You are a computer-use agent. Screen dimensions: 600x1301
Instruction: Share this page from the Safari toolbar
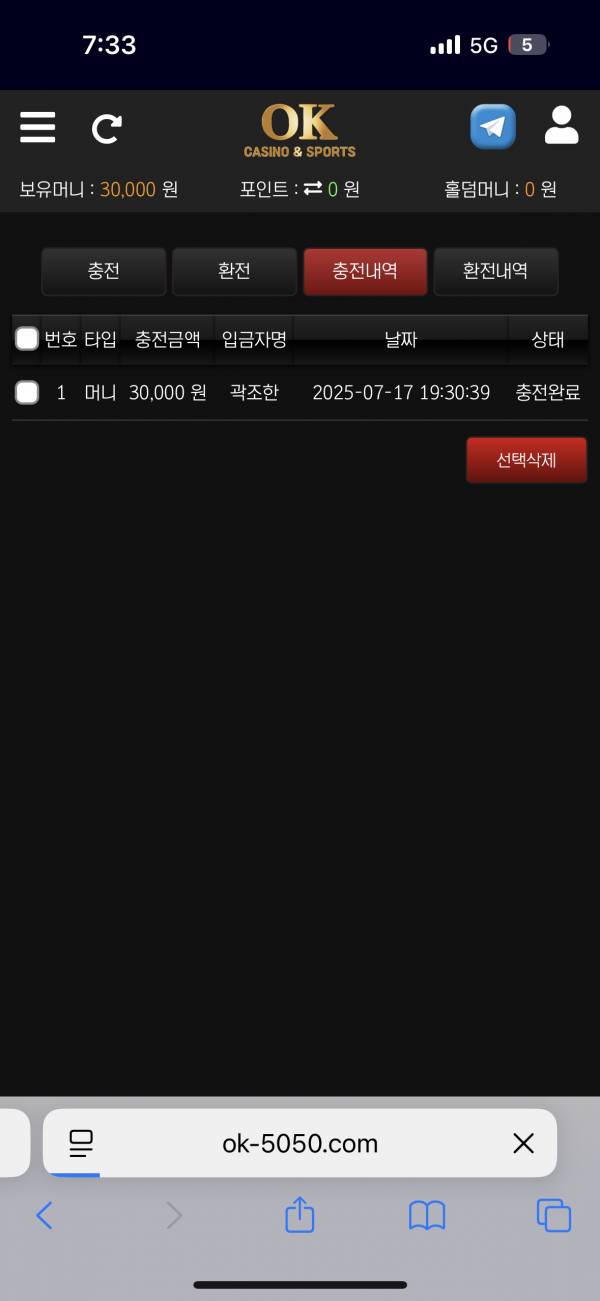[x=300, y=1215]
